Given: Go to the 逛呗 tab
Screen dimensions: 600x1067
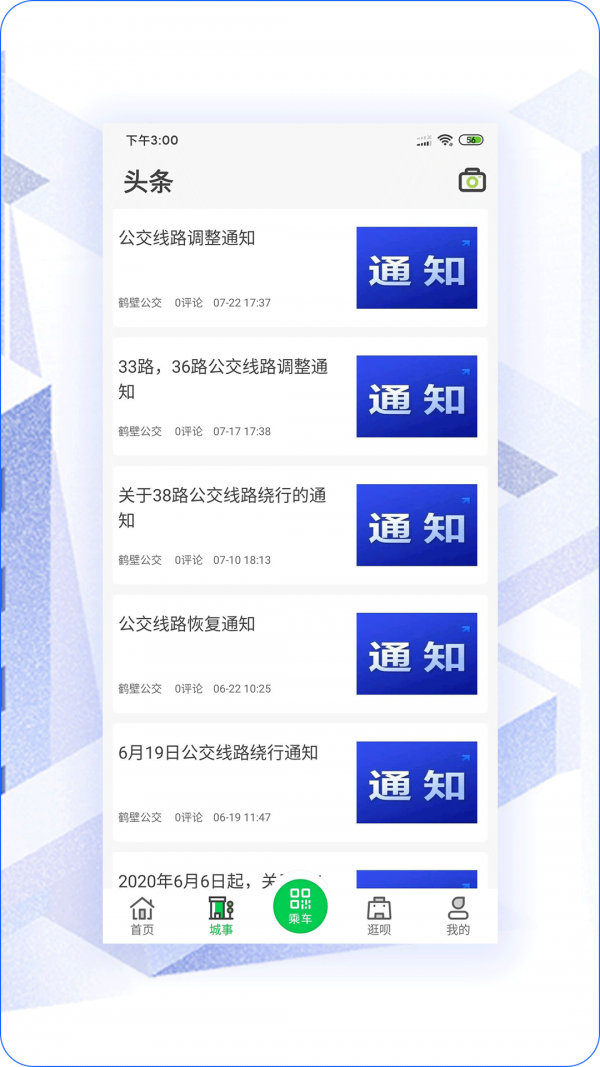Looking at the screenshot, I should pyautogui.click(x=379, y=916).
